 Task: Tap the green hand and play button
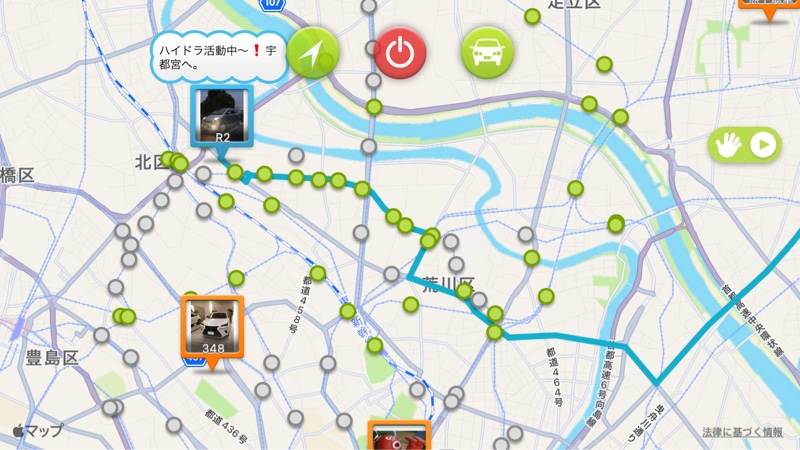[743, 145]
